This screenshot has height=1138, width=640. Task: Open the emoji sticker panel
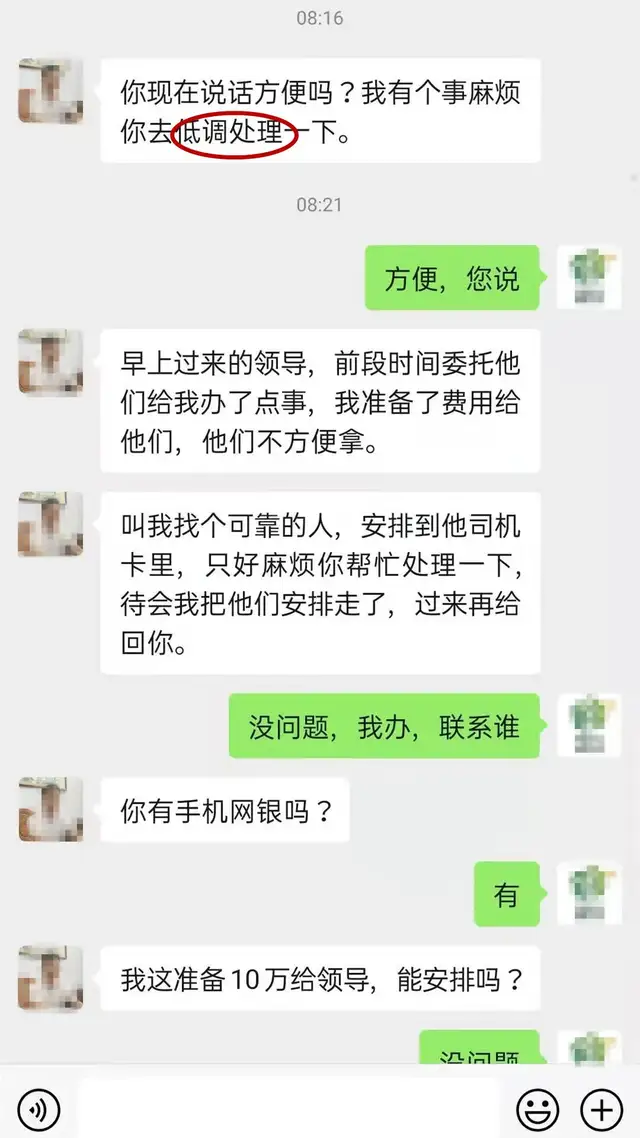[x=538, y=1108]
